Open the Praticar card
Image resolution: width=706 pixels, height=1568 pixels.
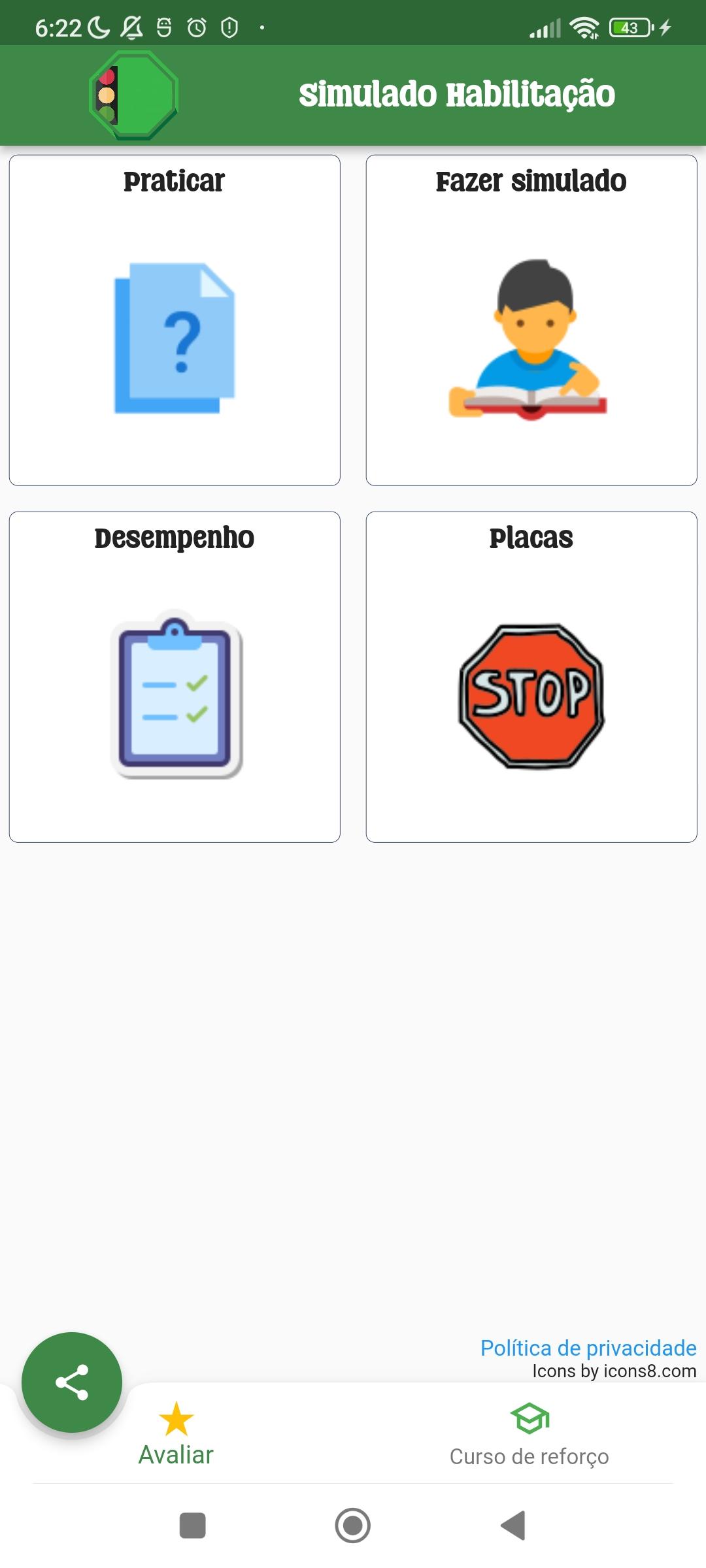(x=175, y=320)
